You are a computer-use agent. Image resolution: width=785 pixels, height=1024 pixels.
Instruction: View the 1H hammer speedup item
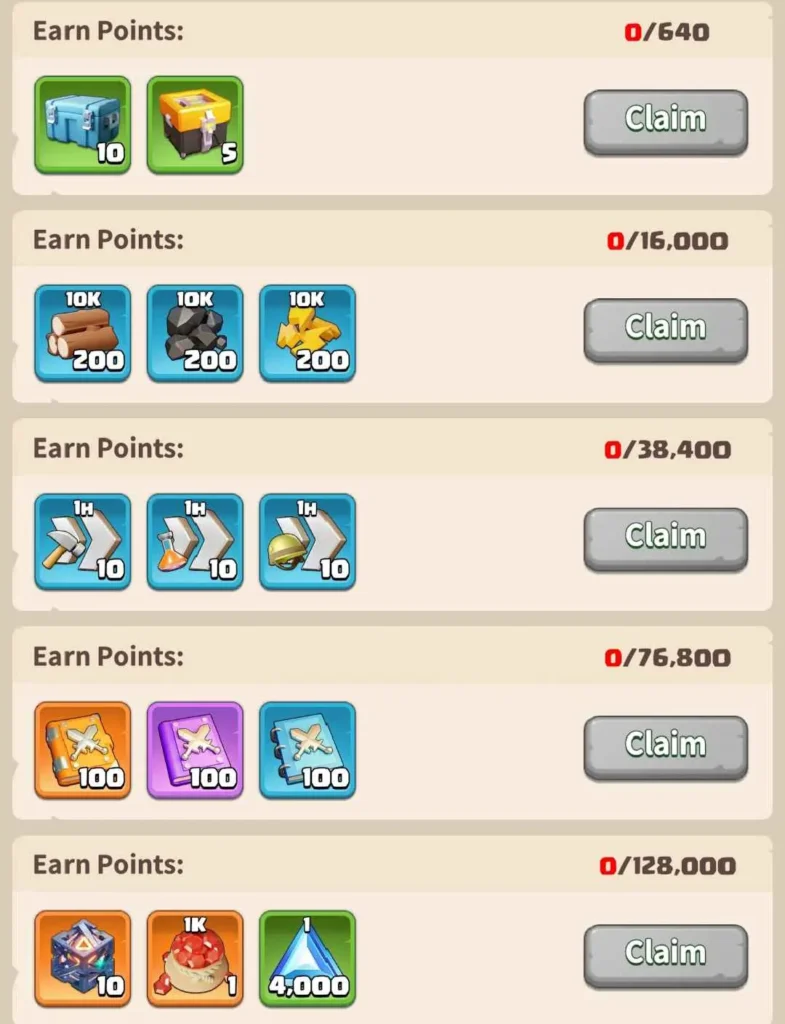click(x=83, y=541)
